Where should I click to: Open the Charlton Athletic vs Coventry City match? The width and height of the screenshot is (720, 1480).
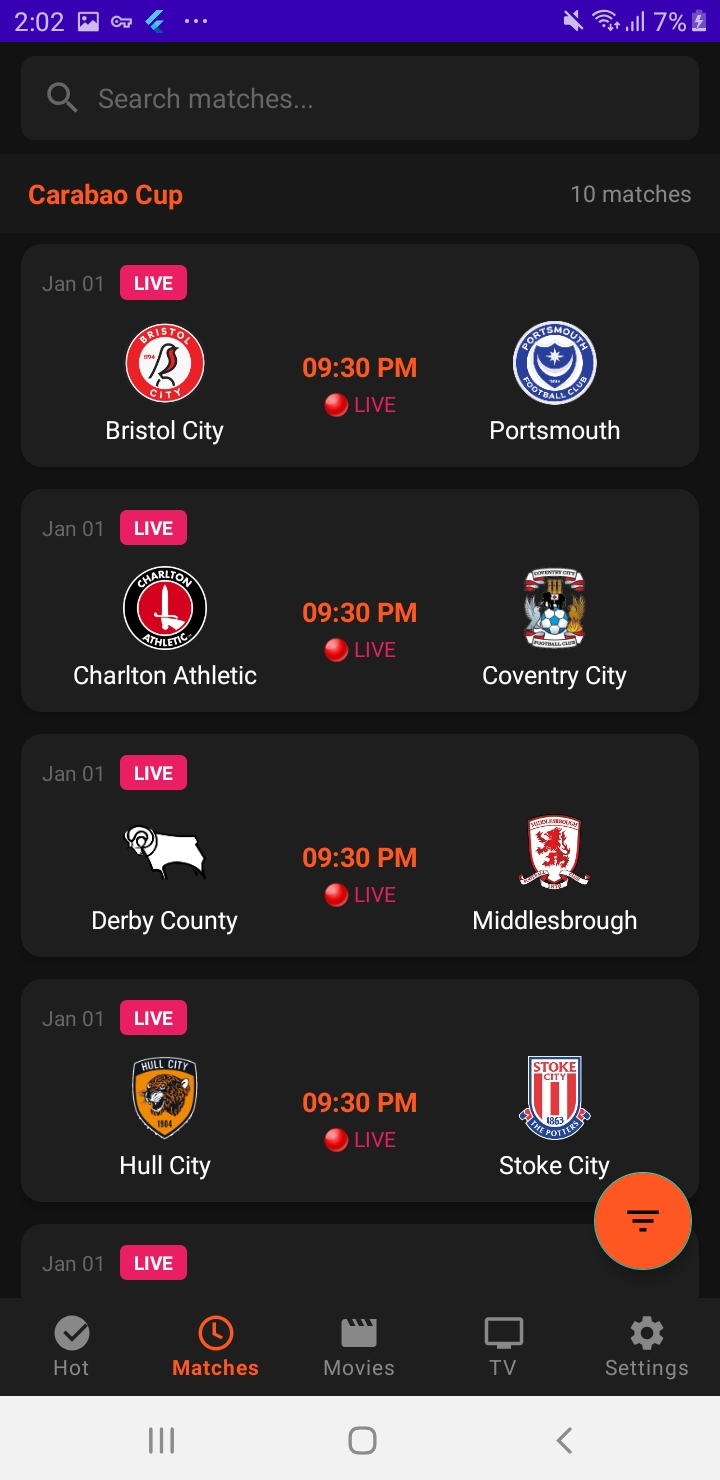pyautogui.click(x=359, y=600)
